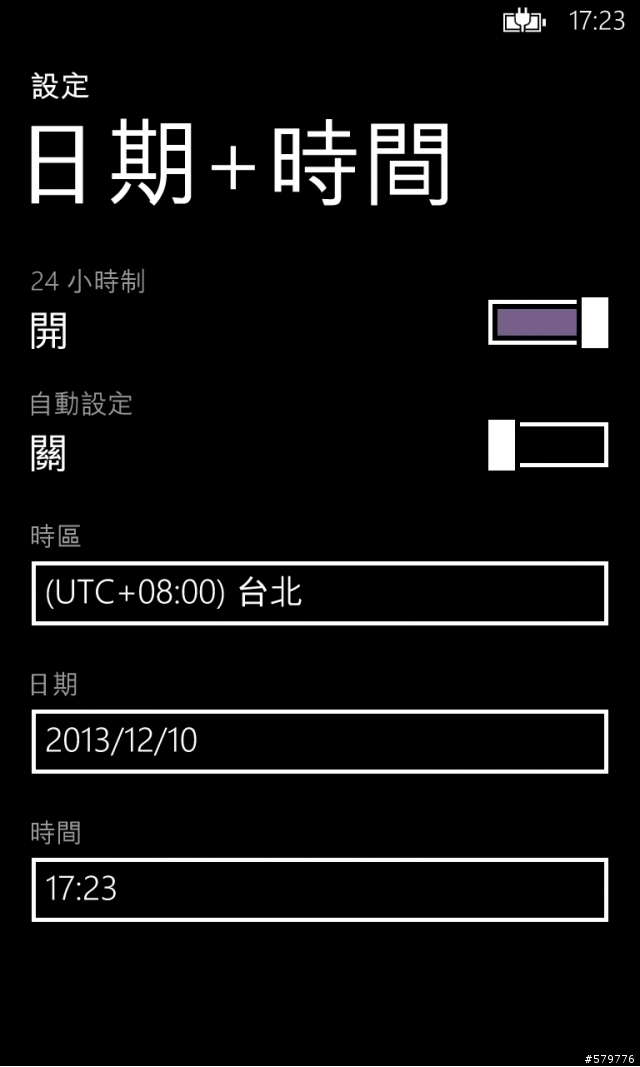Edit the 時間 field showing 17:23

click(x=319, y=889)
